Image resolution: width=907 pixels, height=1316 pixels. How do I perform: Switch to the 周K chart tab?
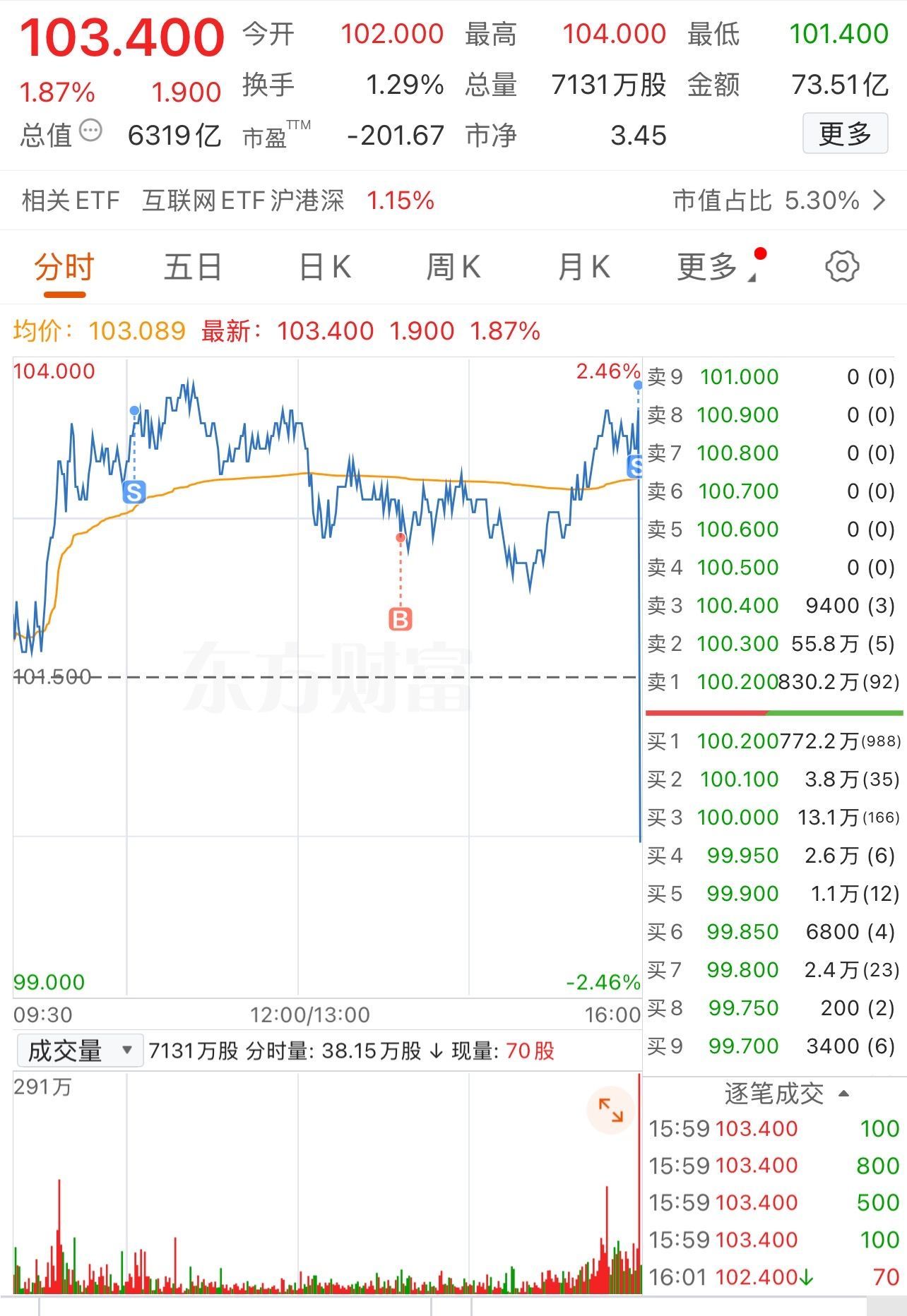pos(453,268)
